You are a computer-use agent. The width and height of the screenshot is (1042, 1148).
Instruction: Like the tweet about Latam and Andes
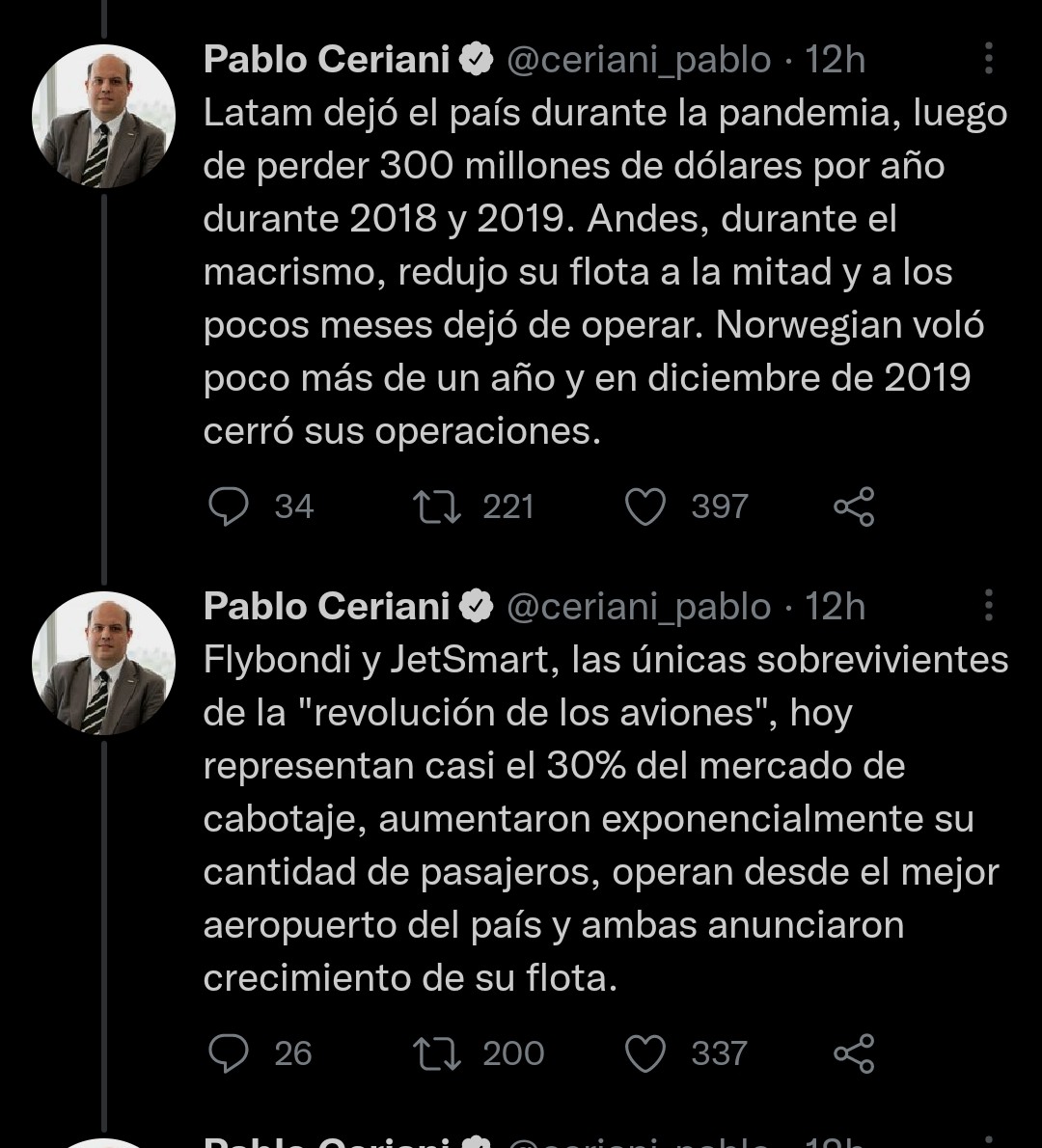(645, 507)
